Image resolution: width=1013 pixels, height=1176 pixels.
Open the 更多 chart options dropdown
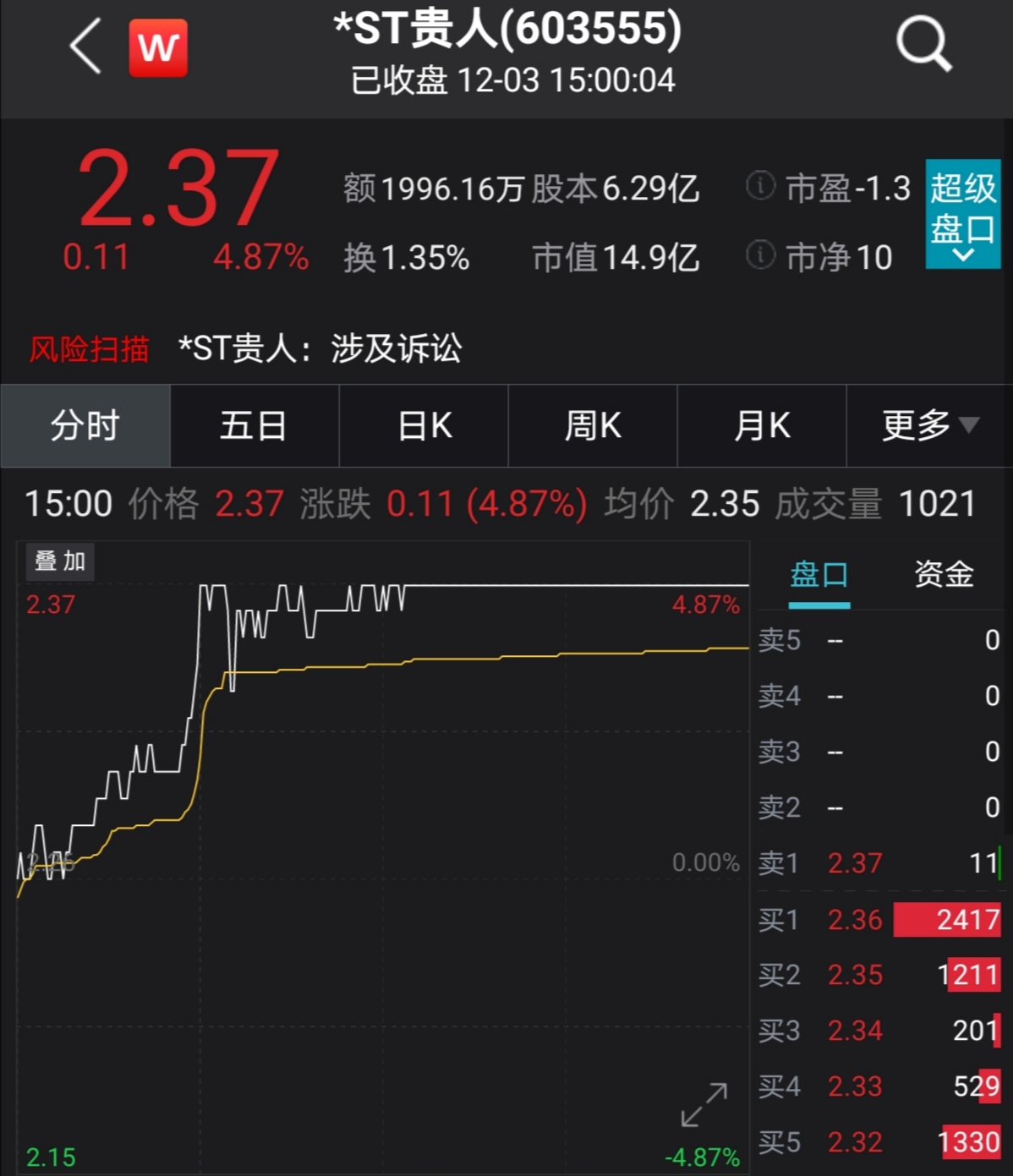tap(929, 425)
